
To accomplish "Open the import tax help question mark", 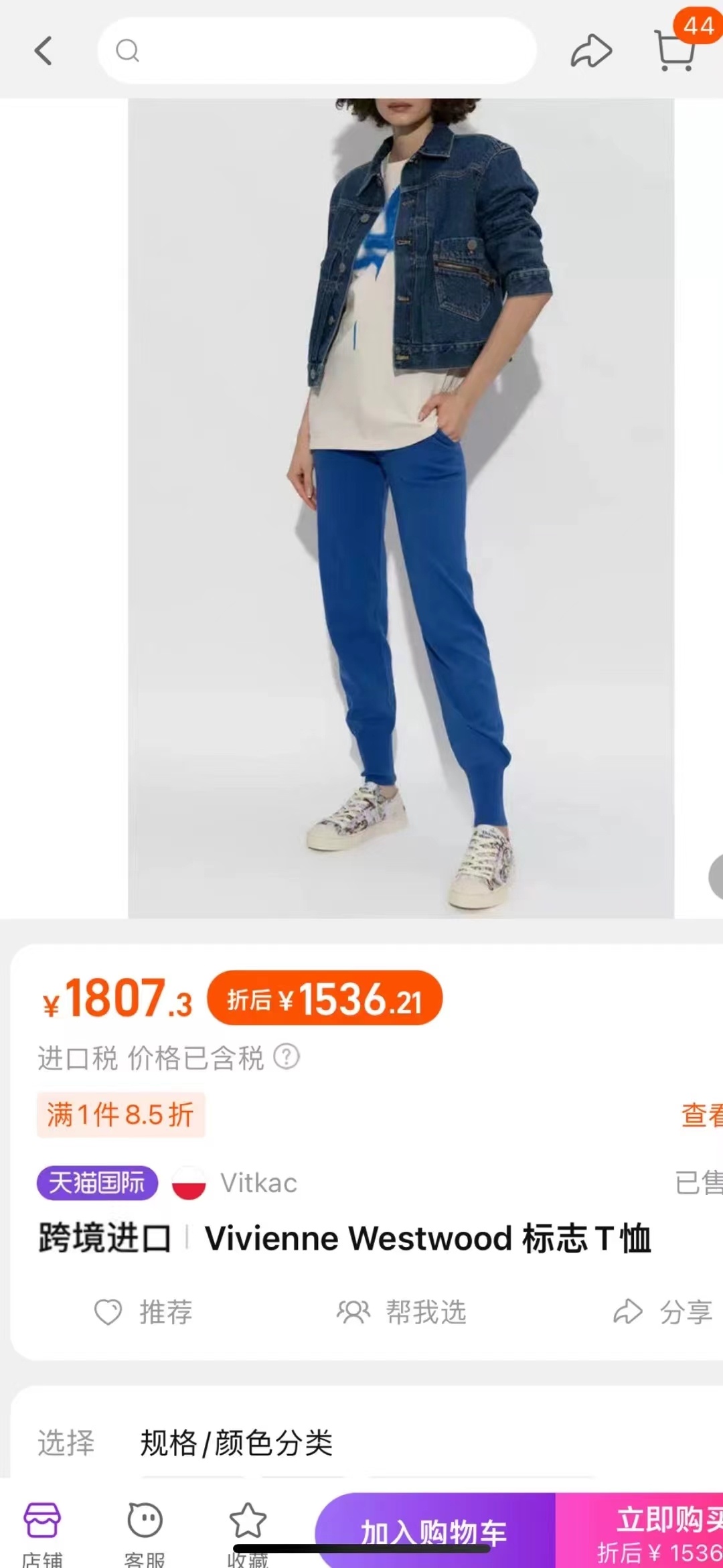I will pos(287,1057).
